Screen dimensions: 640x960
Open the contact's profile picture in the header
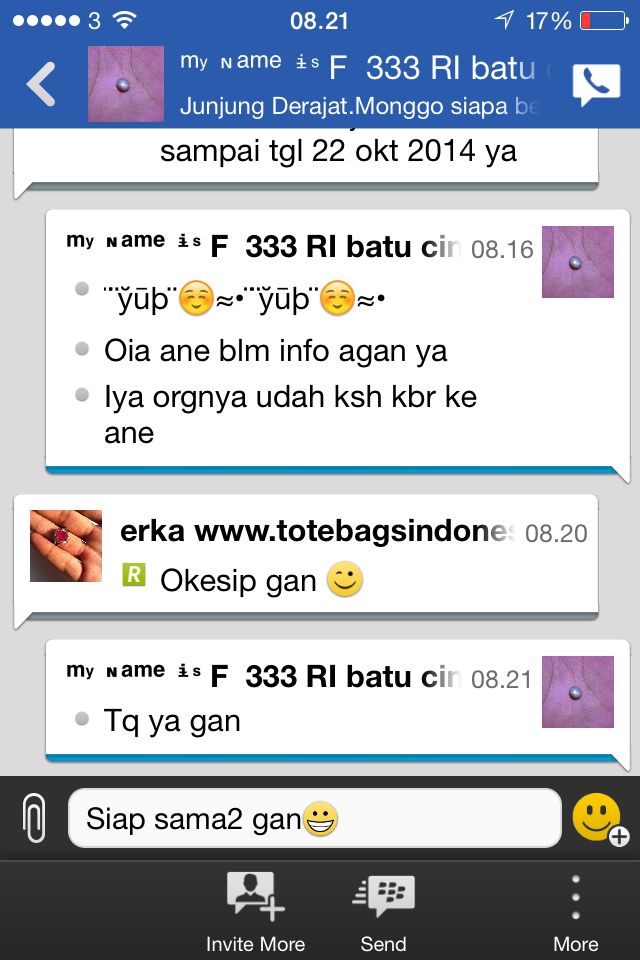coord(126,84)
